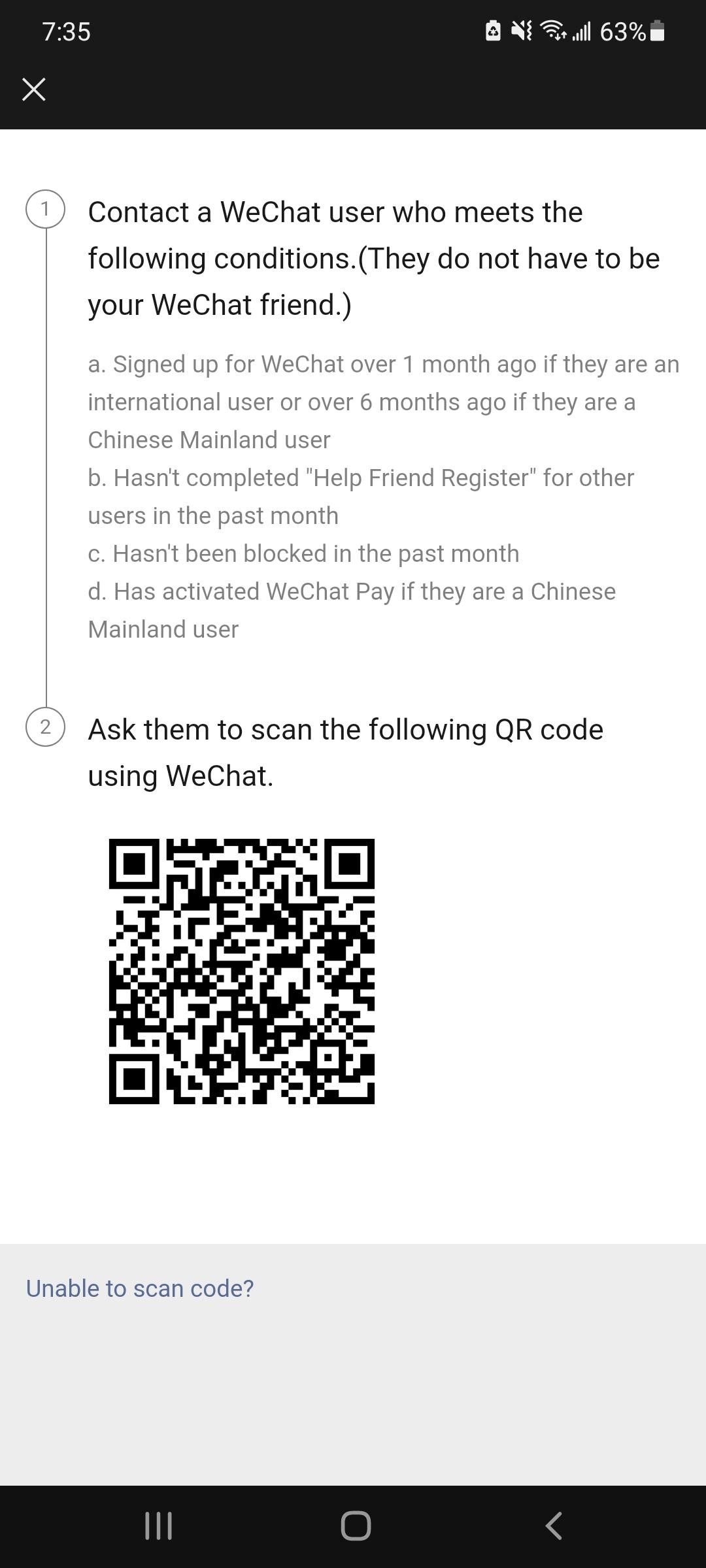
Task: Close the Help Friend Register page
Action: pos(34,90)
